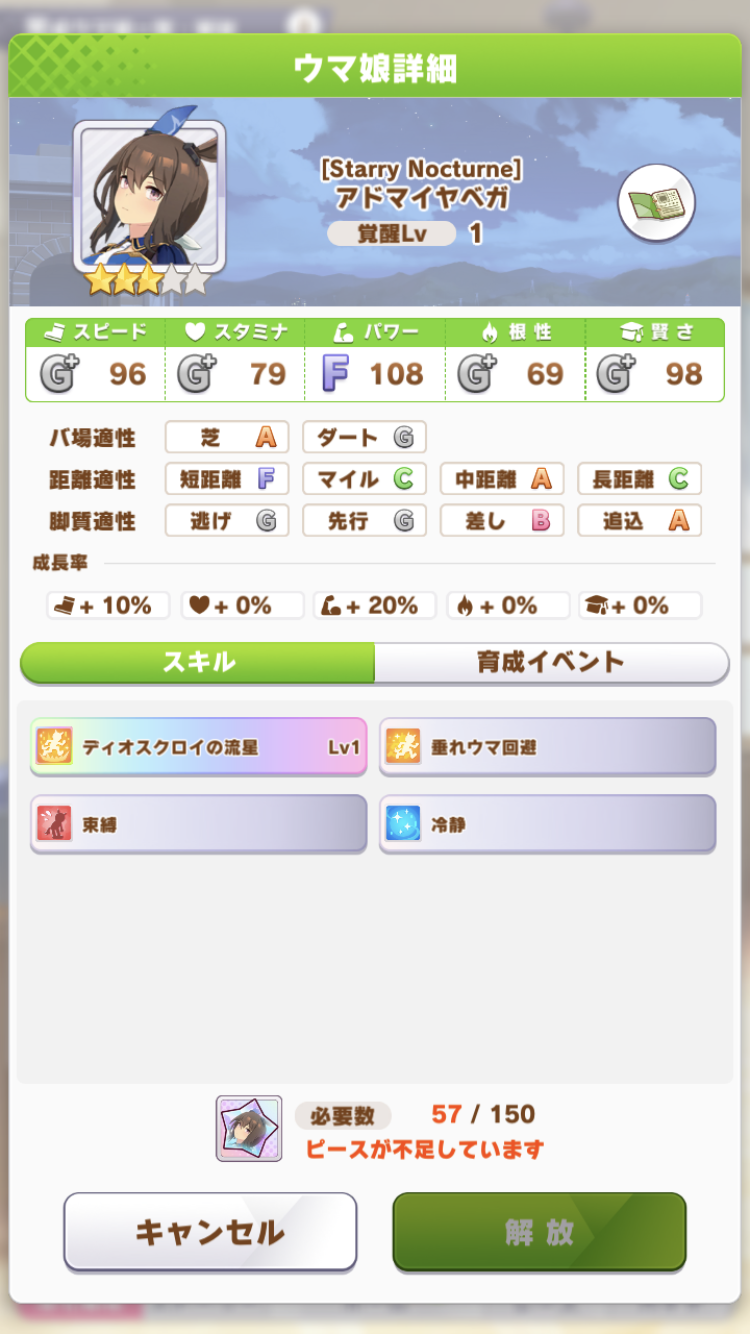
Task: View the ティオスクロイの流星 skill details
Action: [x=198, y=747]
